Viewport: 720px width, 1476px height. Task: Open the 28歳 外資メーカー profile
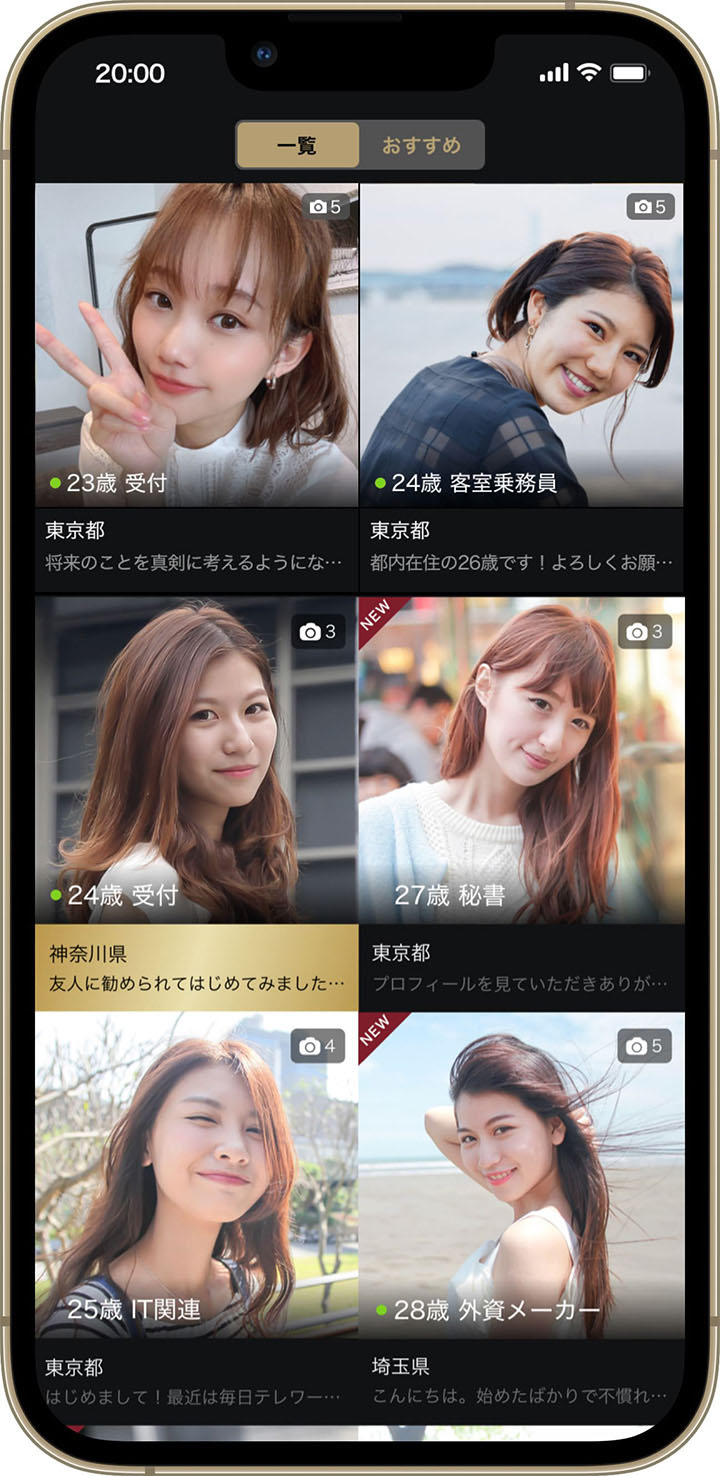pos(521,1175)
